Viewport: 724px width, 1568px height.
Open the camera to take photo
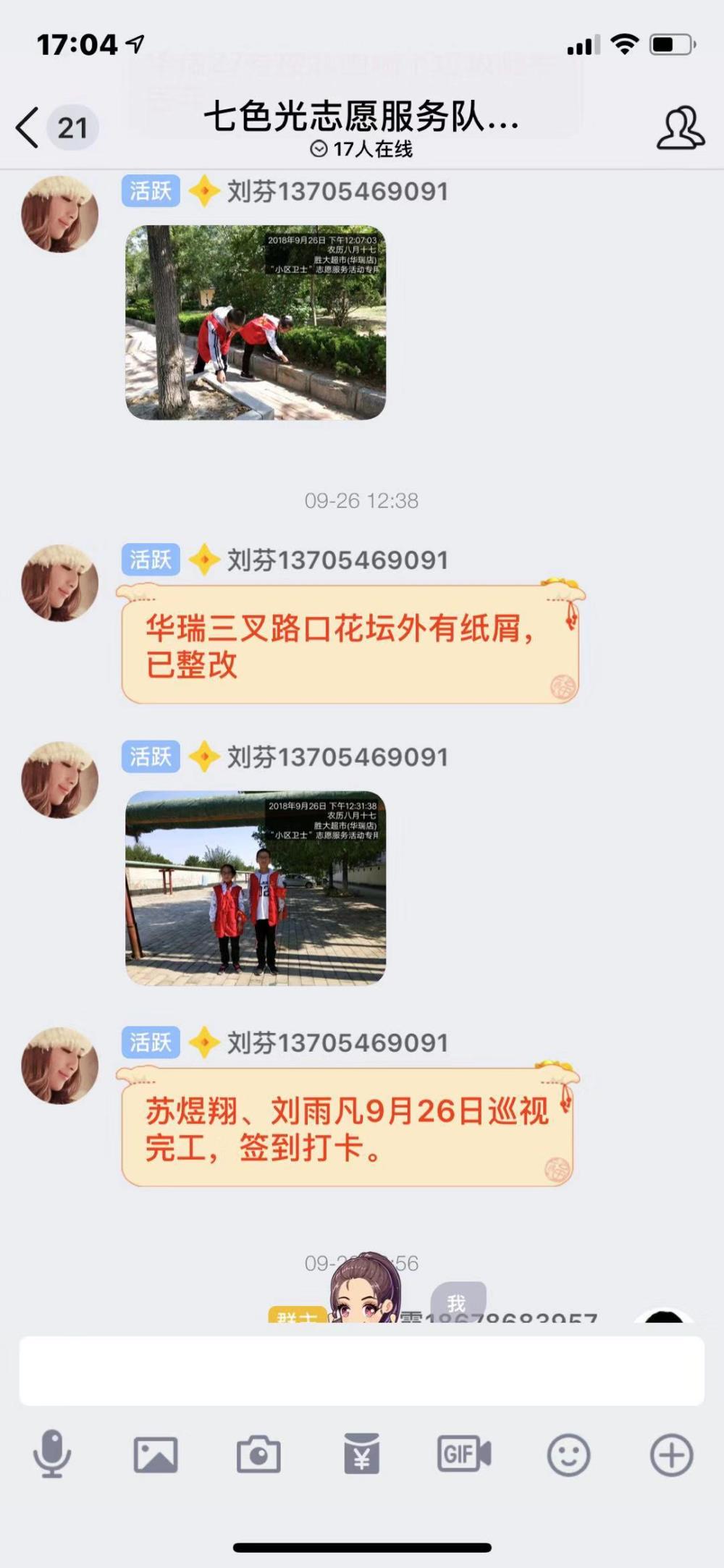pyautogui.click(x=258, y=1455)
